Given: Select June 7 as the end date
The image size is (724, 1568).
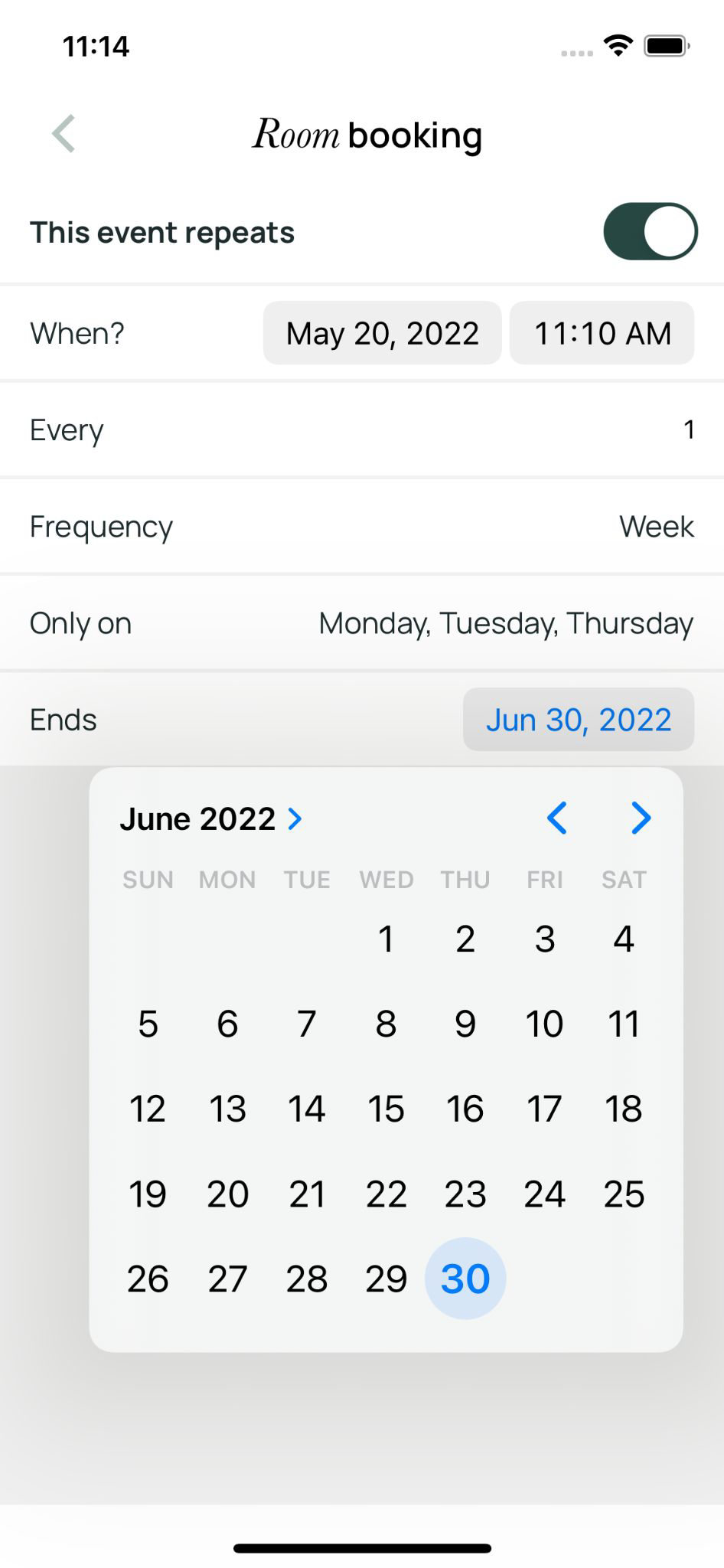Looking at the screenshot, I should tap(306, 1024).
